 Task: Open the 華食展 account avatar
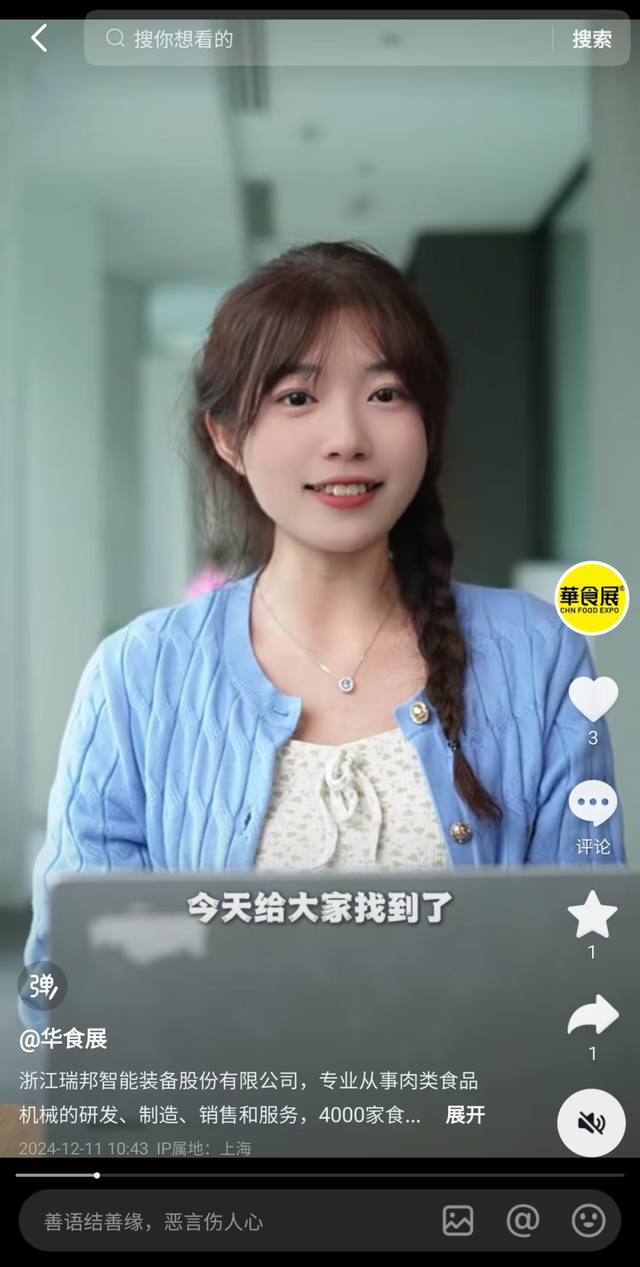coord(591,597)
